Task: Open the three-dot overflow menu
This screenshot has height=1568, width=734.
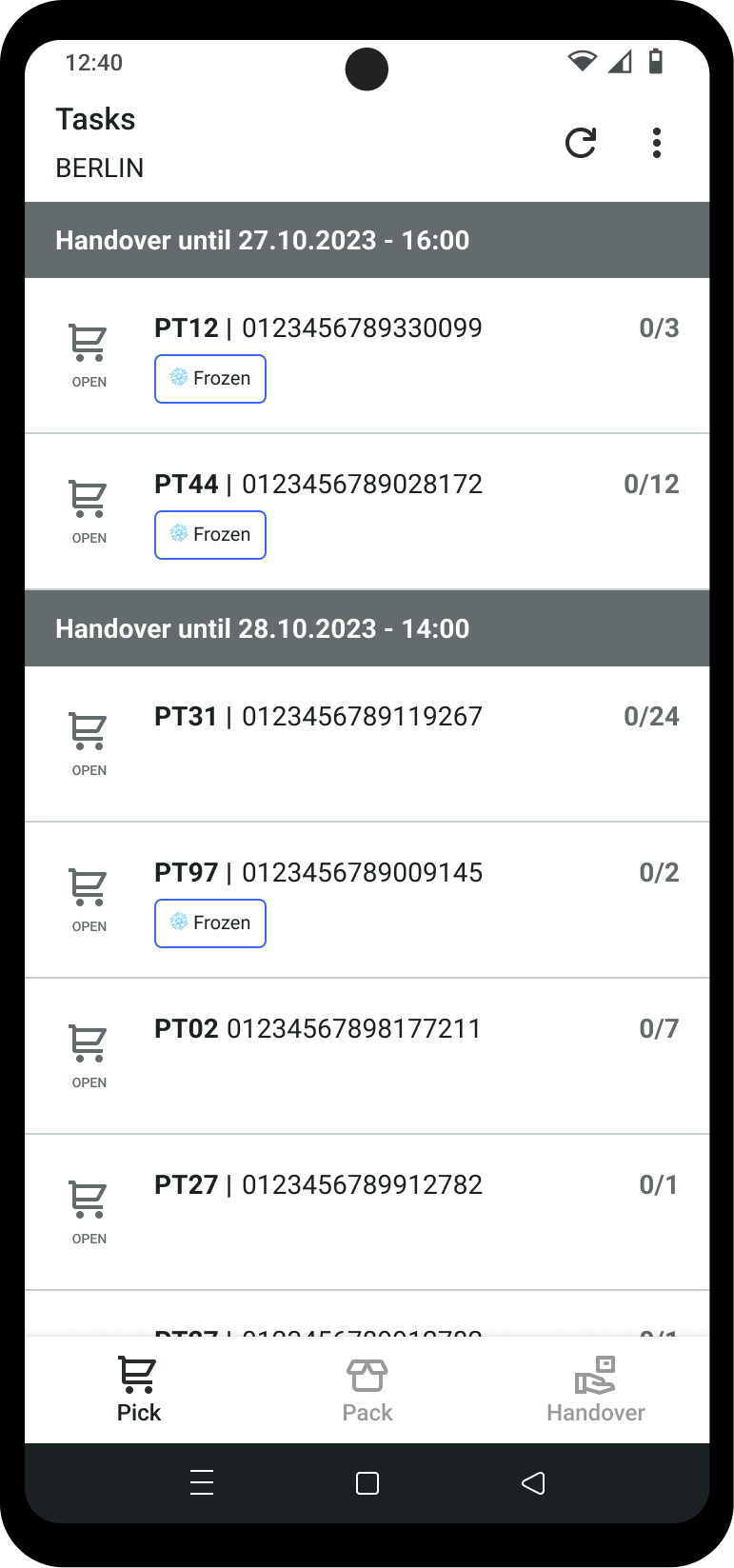Action: pos(657,143)
